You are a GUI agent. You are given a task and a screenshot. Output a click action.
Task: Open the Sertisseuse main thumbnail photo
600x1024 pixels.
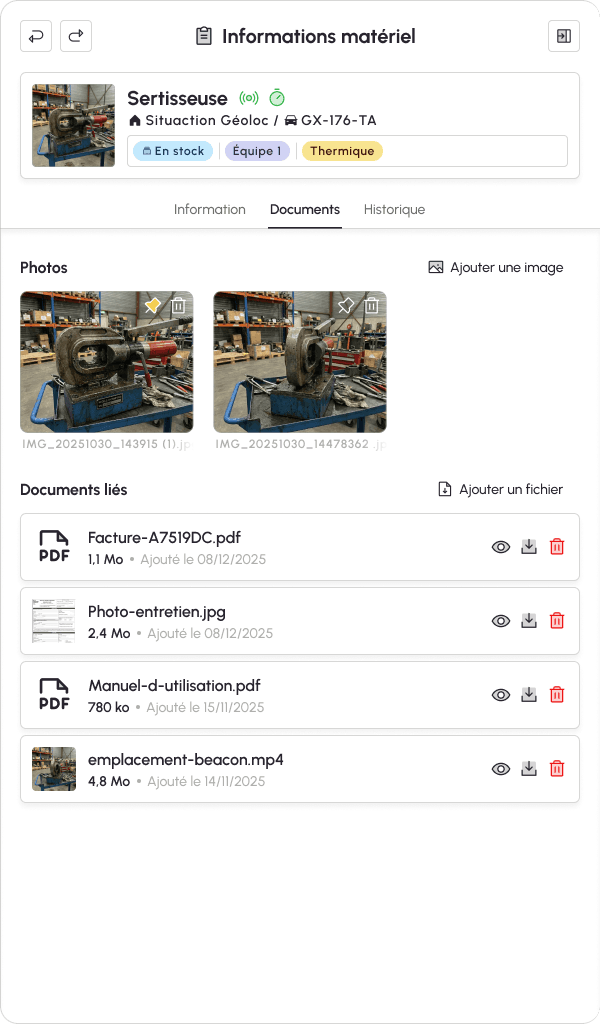pos(74,125)
